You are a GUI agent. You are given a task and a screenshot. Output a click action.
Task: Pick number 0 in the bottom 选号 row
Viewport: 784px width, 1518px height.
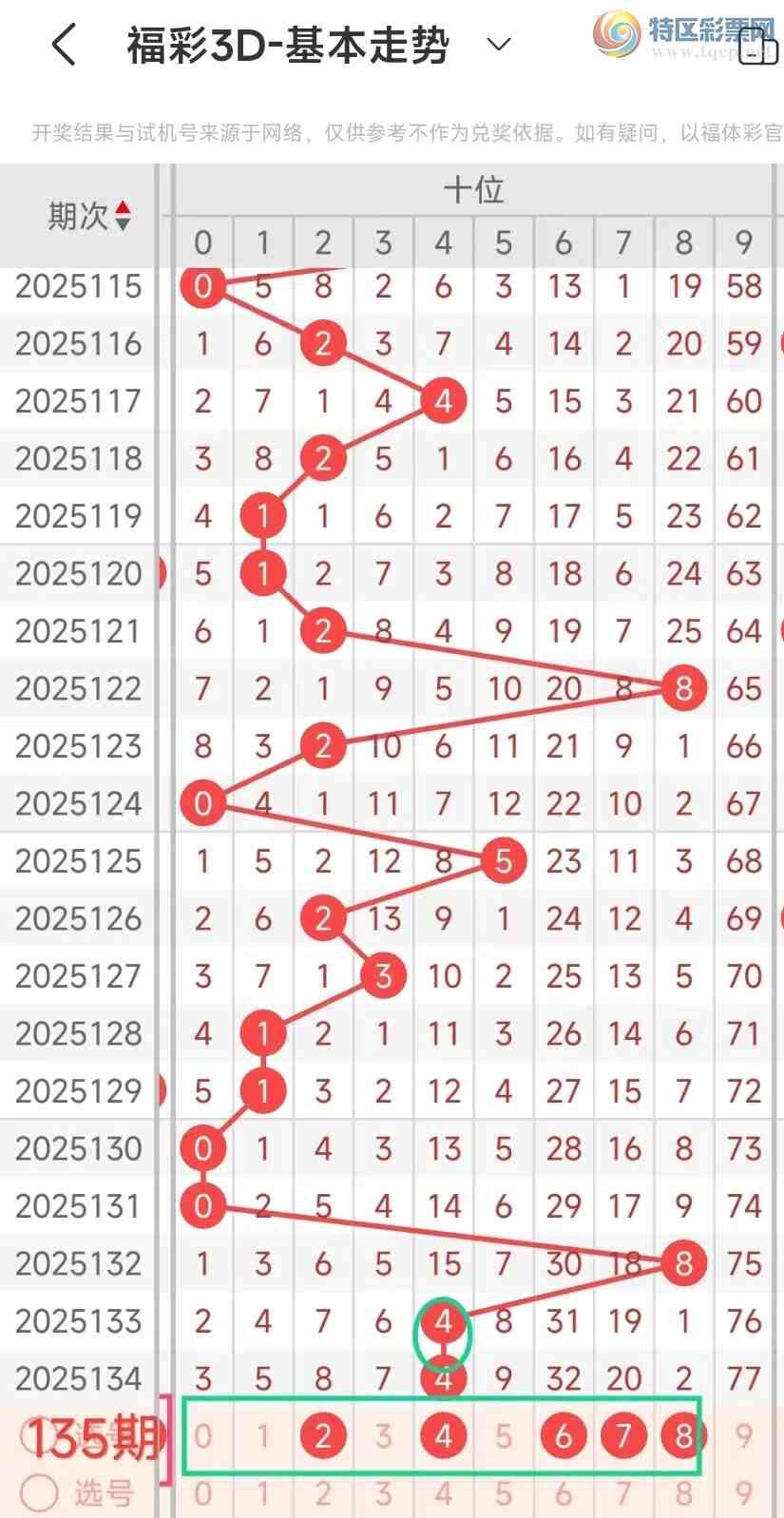pos(202,1493)
